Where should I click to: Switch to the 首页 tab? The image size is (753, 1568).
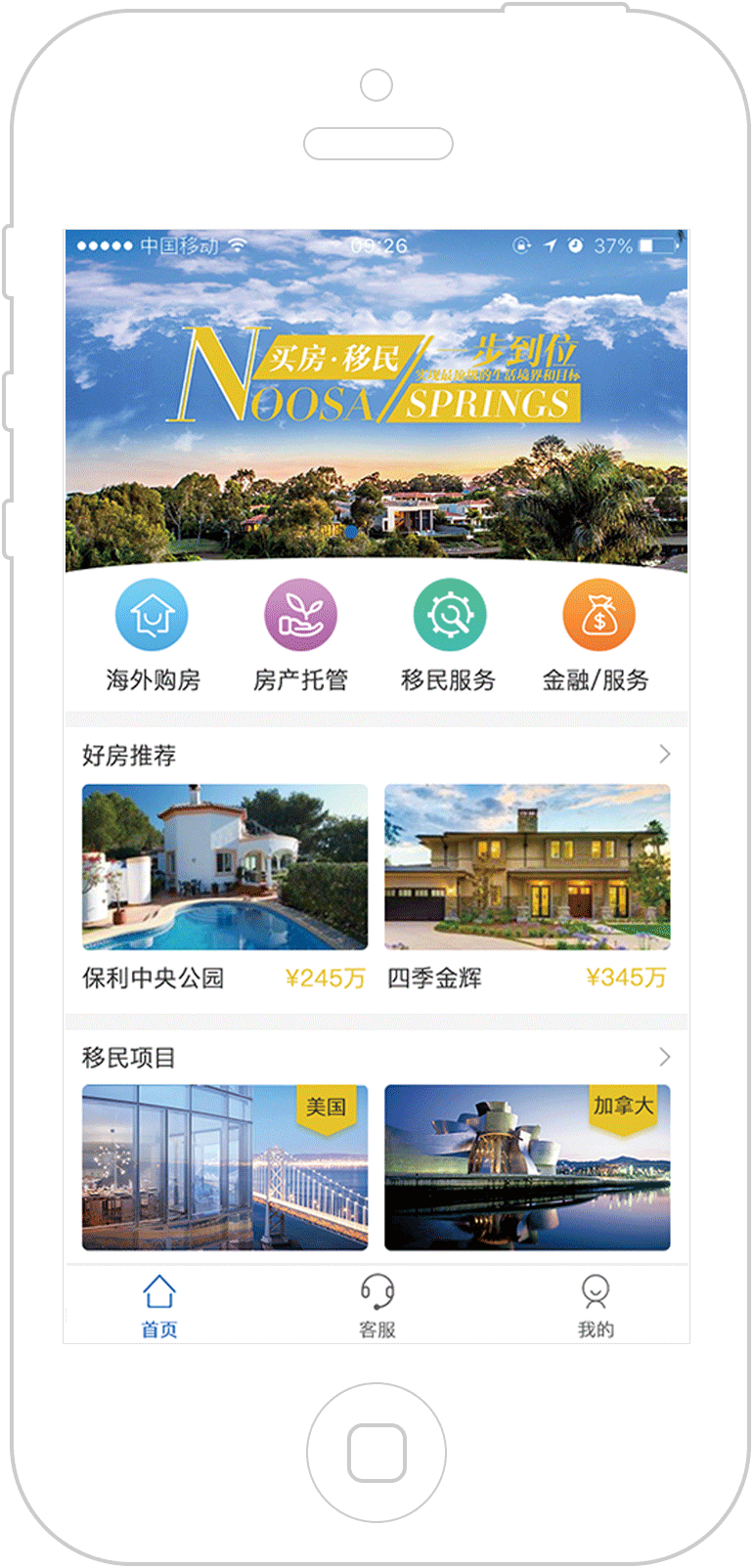point(159,1305)
